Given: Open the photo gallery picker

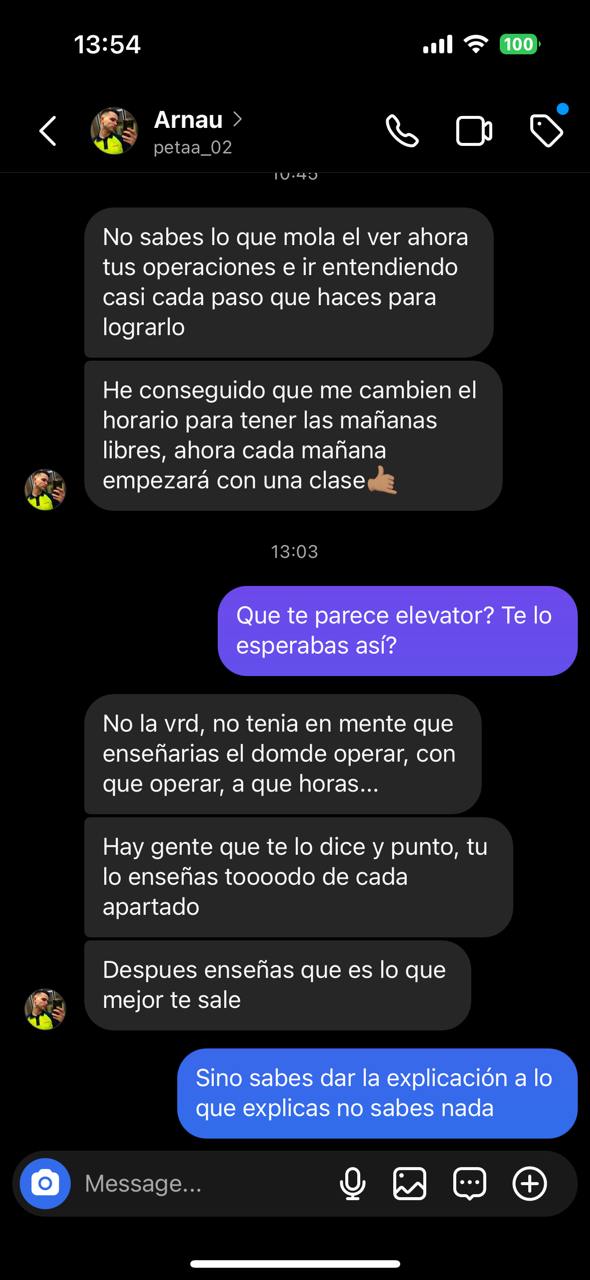Looking at the screenshot, I should pos(410,1184).
